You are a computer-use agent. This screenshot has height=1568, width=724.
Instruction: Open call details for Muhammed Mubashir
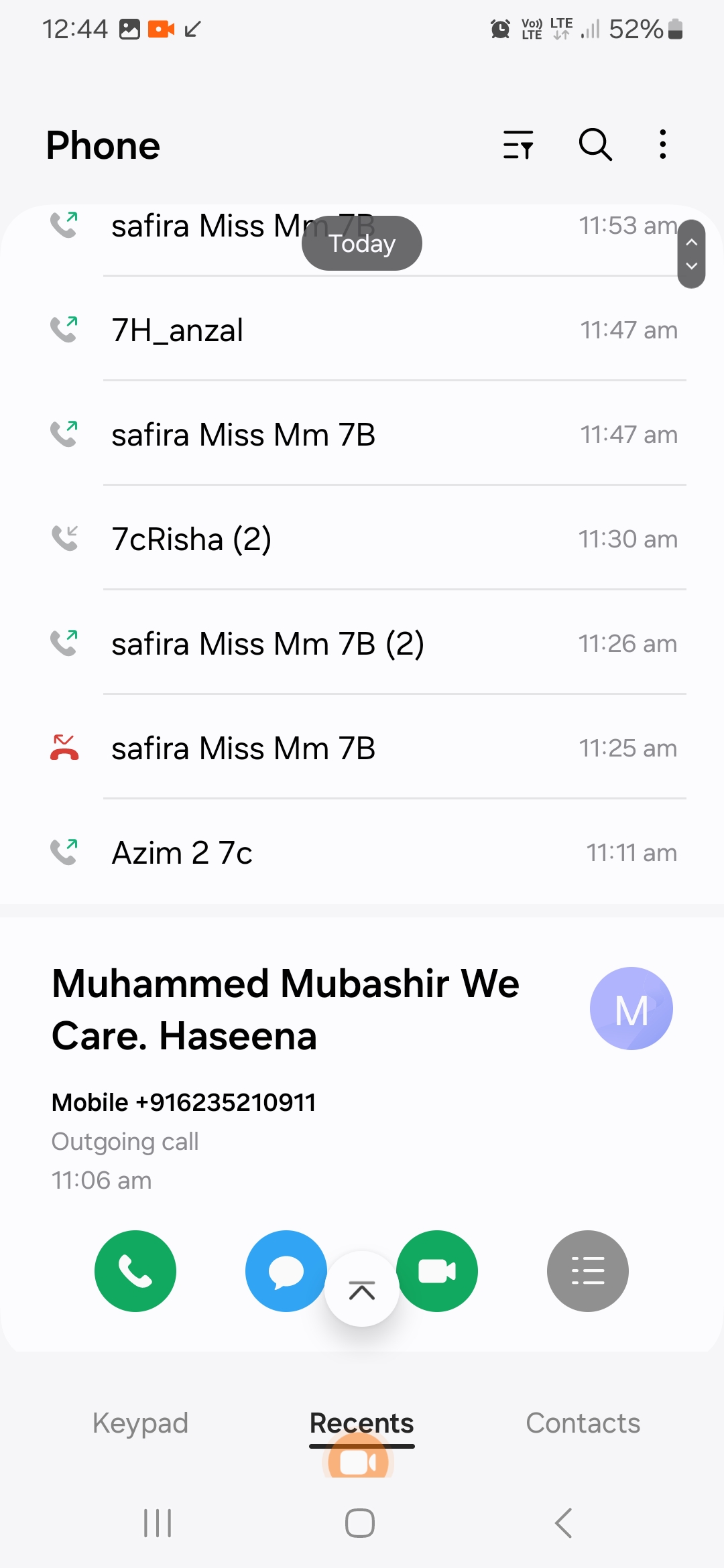588,1271
